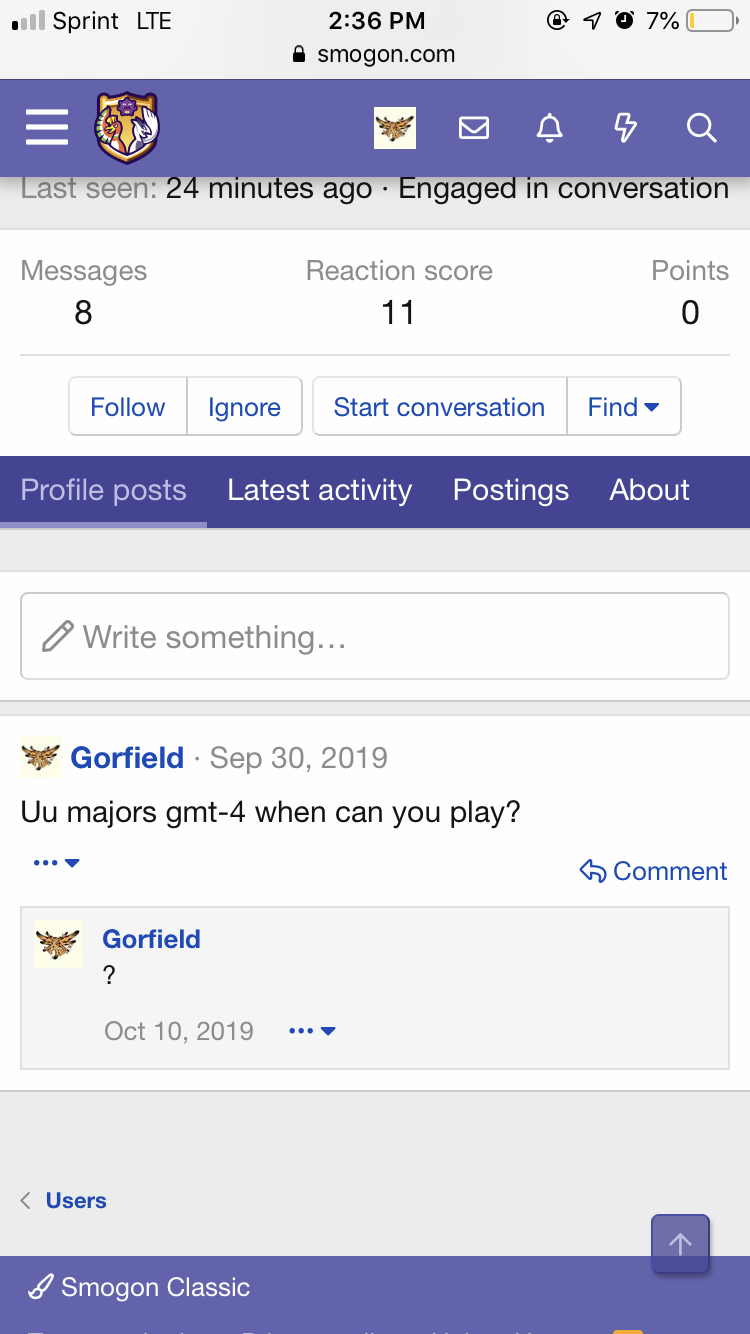Go to Smogon home via shield logo
The width and height of the screenshot is (750, 1334).
pyautogui.click(x=127, y=128)
